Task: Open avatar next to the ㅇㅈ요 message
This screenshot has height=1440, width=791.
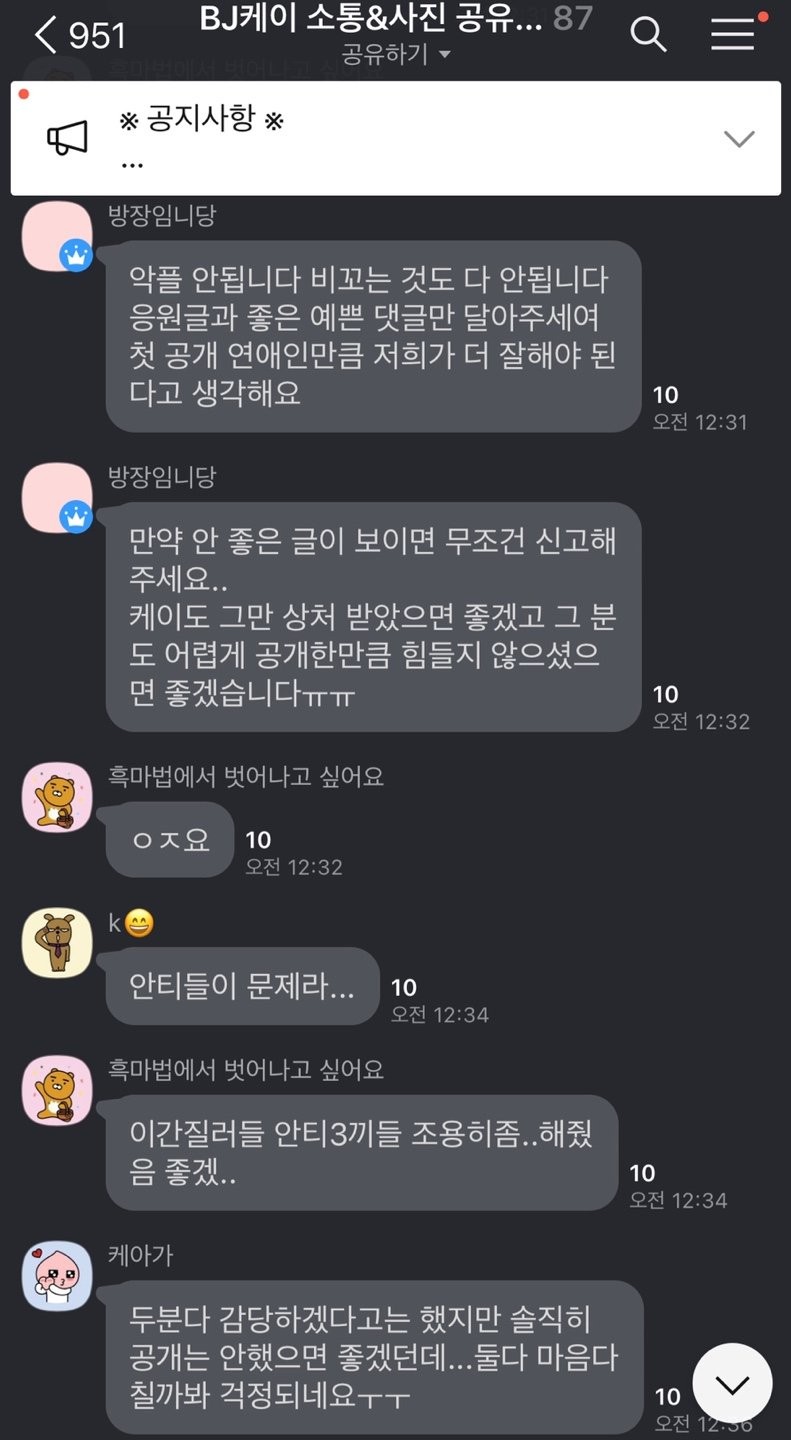Action: pos(57,796)
